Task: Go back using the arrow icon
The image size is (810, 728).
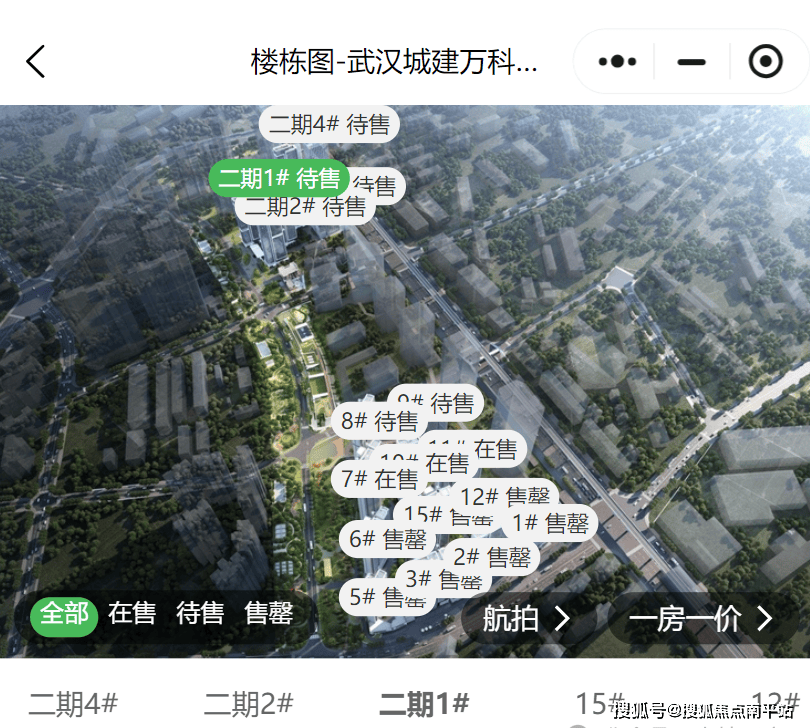Action: (x=36, y=62)
